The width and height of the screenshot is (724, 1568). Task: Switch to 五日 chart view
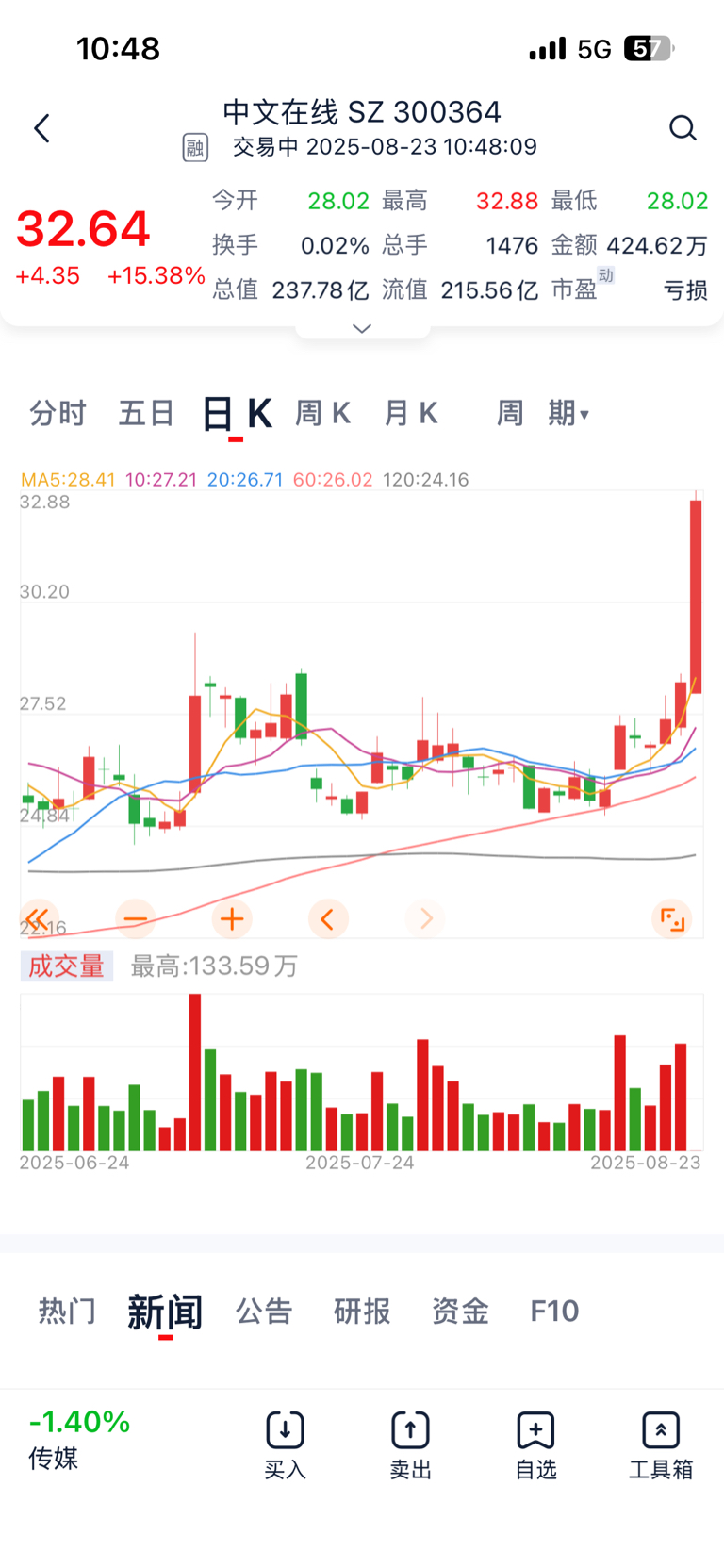[146, 413]
